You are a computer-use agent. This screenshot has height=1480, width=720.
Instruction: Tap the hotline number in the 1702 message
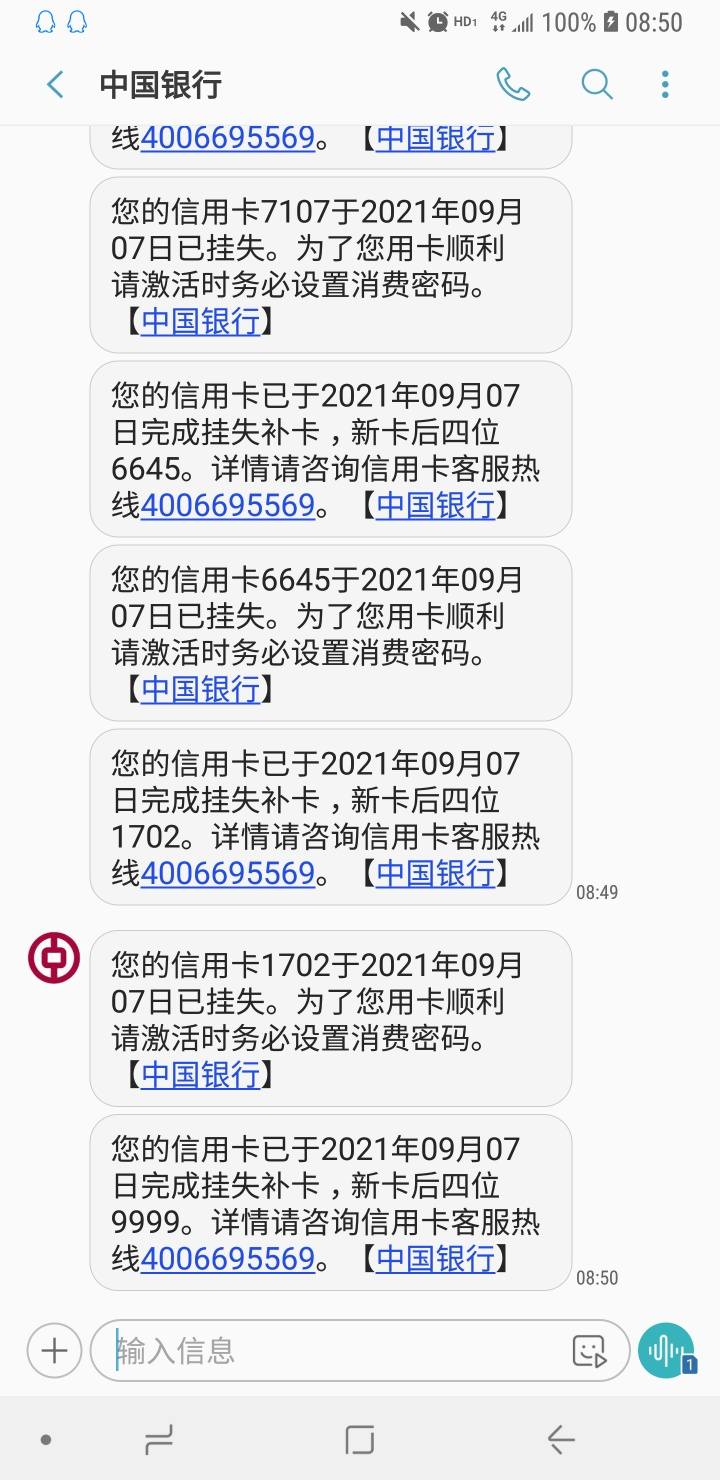click(228, 874)
